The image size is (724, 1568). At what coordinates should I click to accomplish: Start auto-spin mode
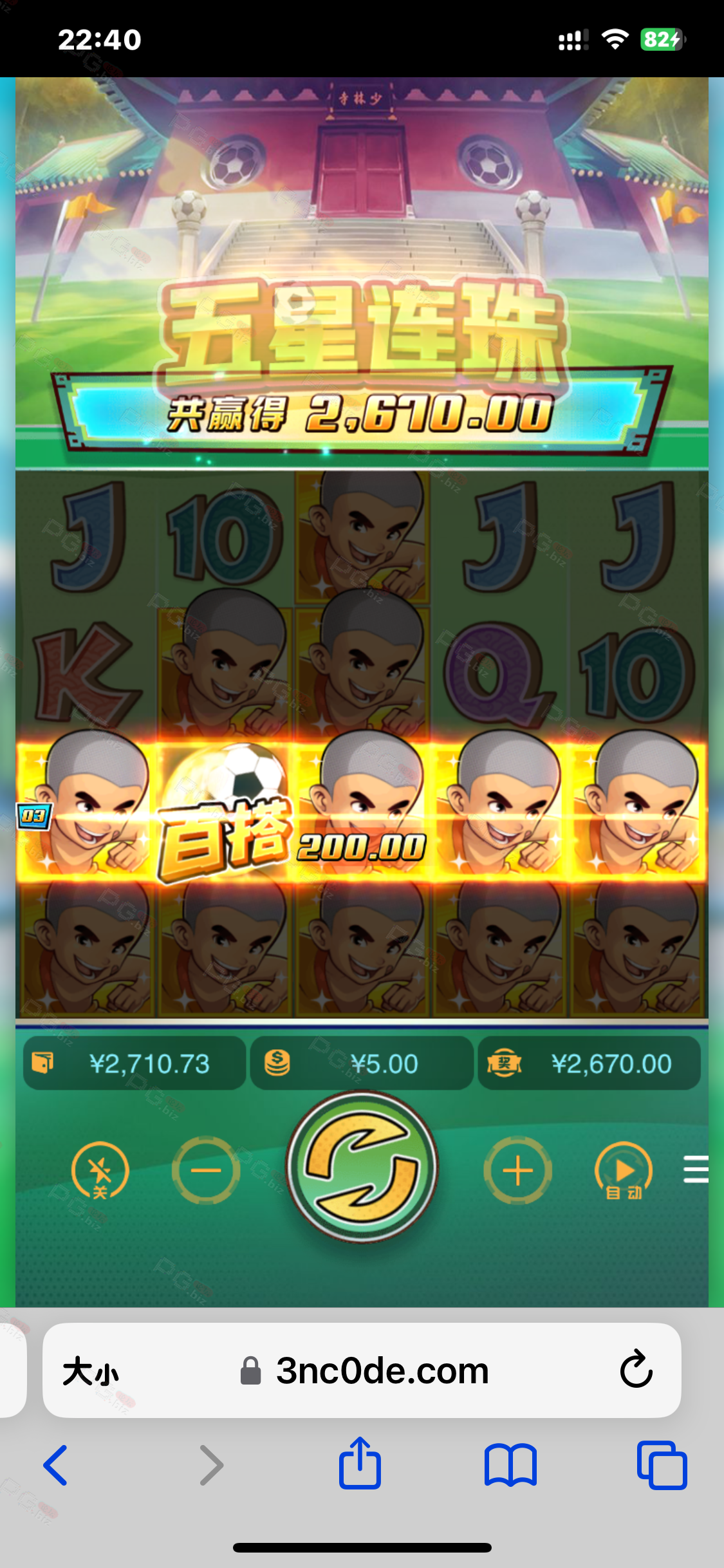(623, 1171)
